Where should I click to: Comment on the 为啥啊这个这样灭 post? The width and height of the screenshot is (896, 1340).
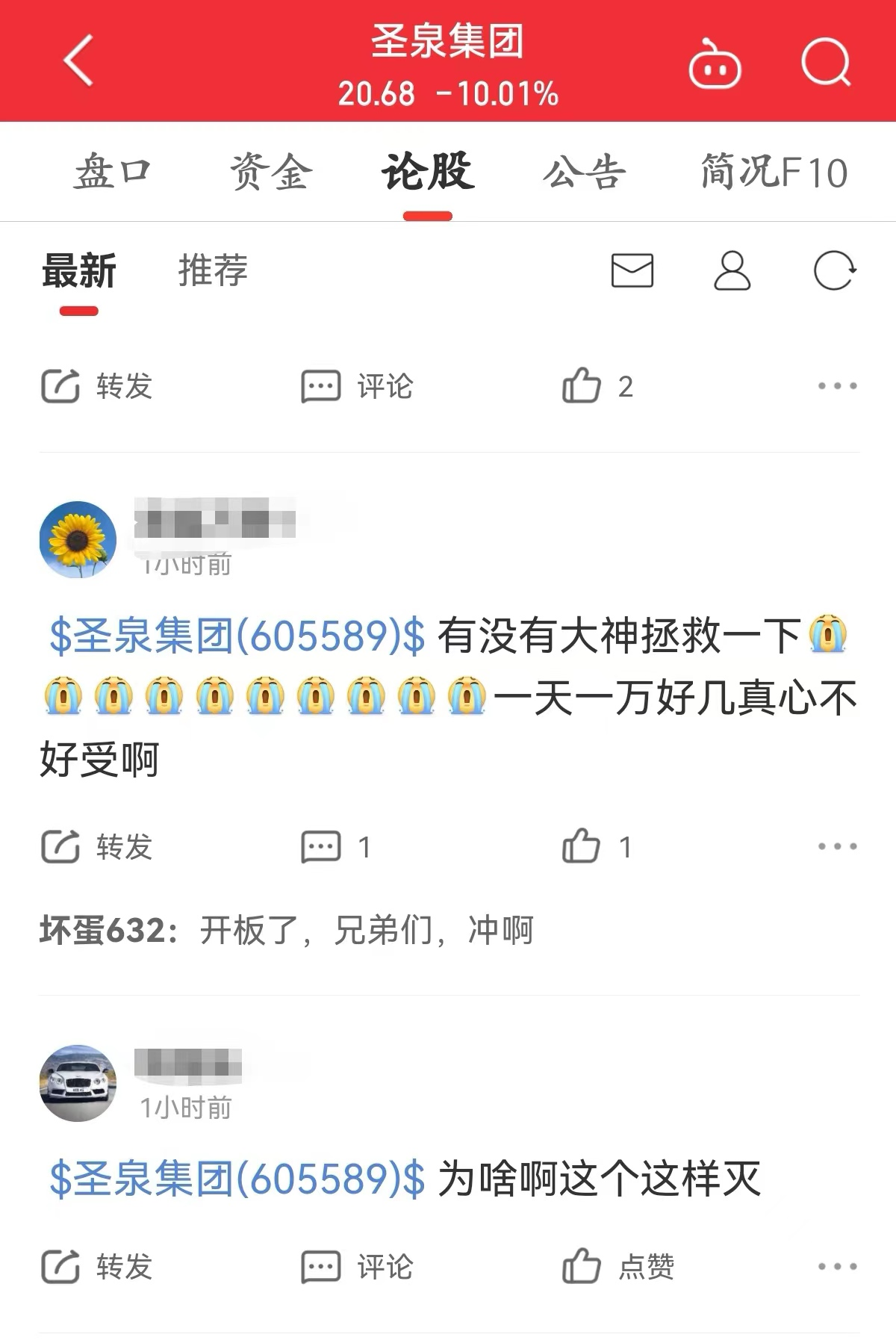coord(357,1267)
